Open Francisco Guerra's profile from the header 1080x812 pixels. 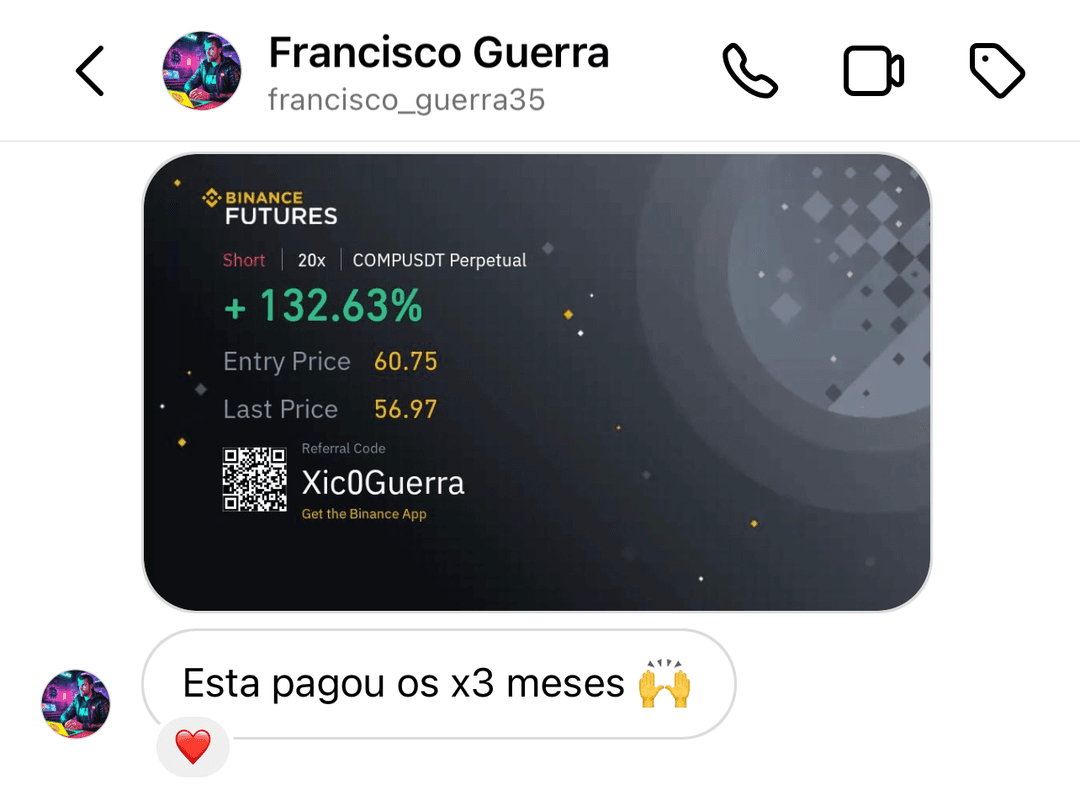(x=438, y=72)
